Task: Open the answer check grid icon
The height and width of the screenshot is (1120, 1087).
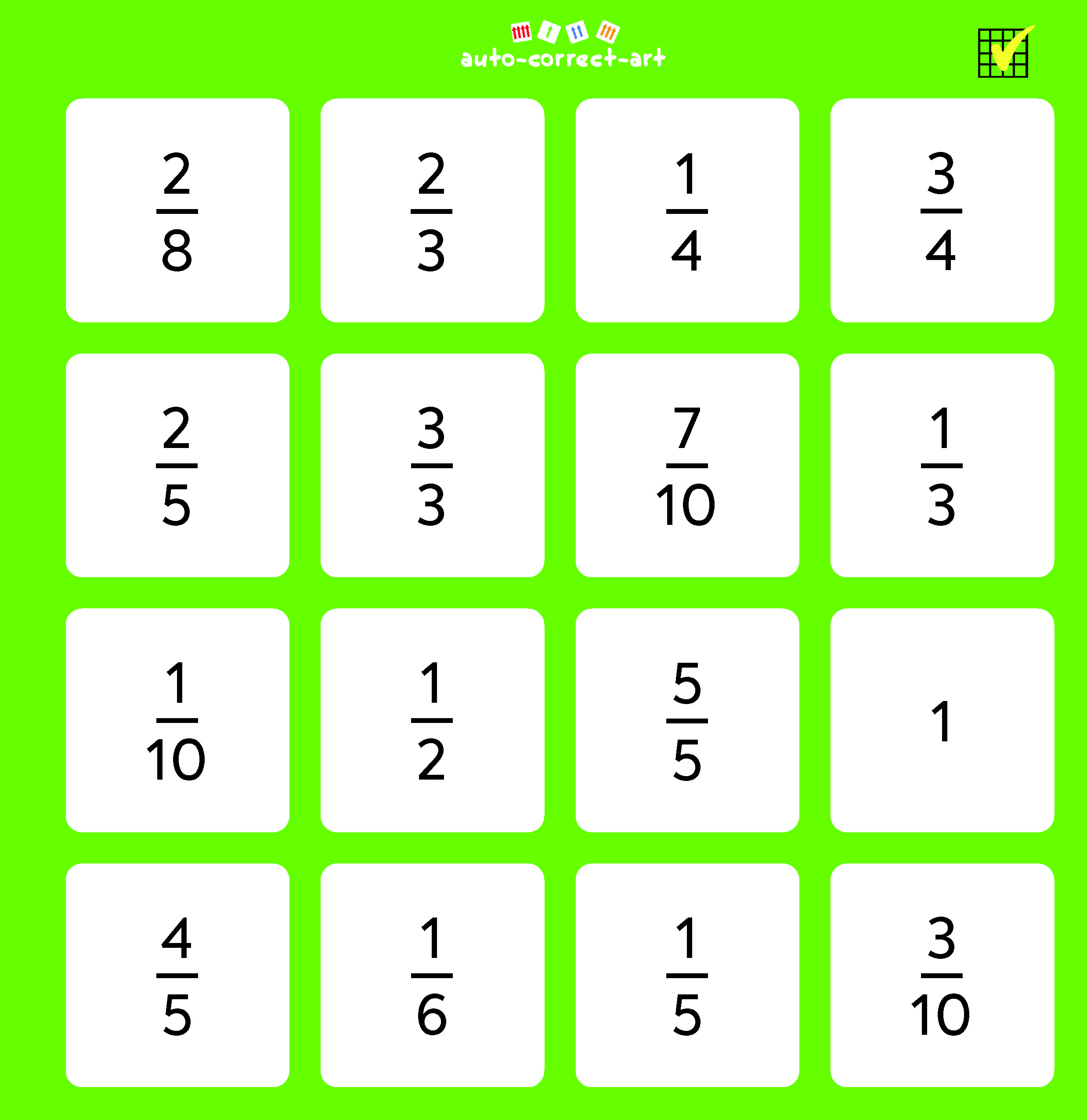Action: click(1004, 52)
